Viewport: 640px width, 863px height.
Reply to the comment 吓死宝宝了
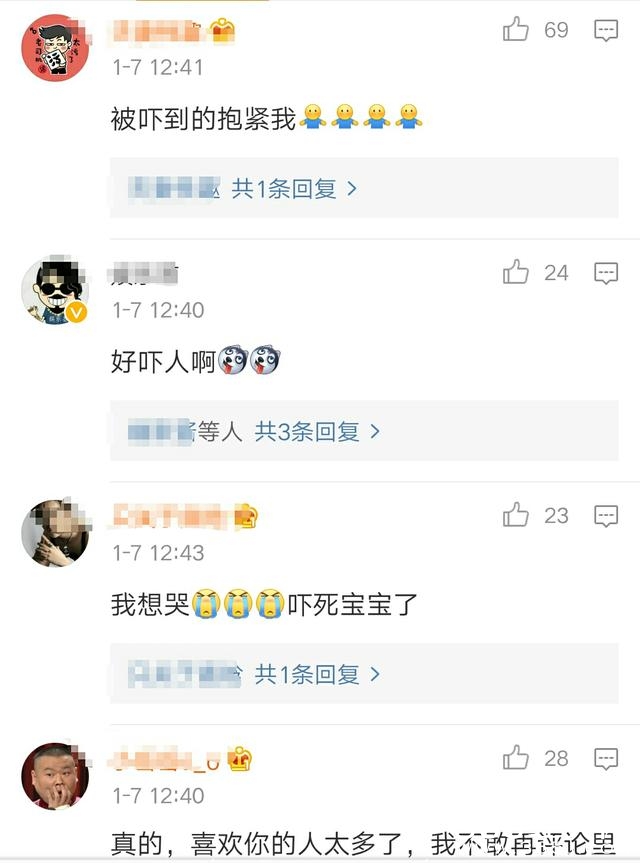pyautogui.click(x=606, y=515)
